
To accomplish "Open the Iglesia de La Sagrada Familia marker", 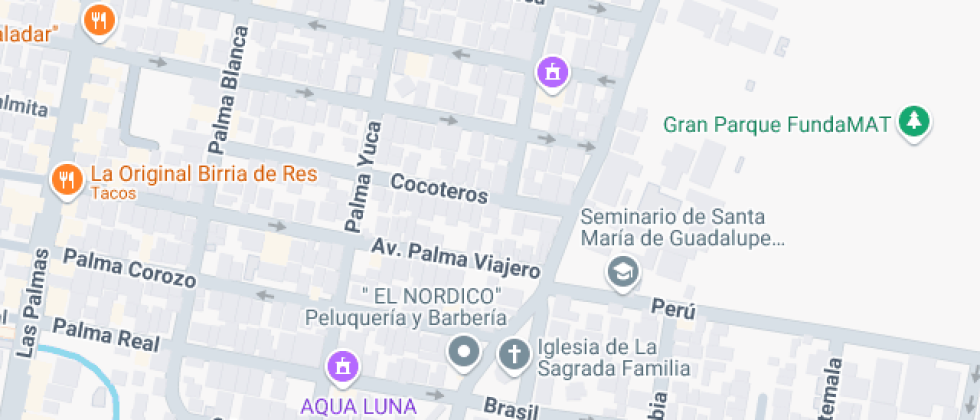I will tap(514, 353).
